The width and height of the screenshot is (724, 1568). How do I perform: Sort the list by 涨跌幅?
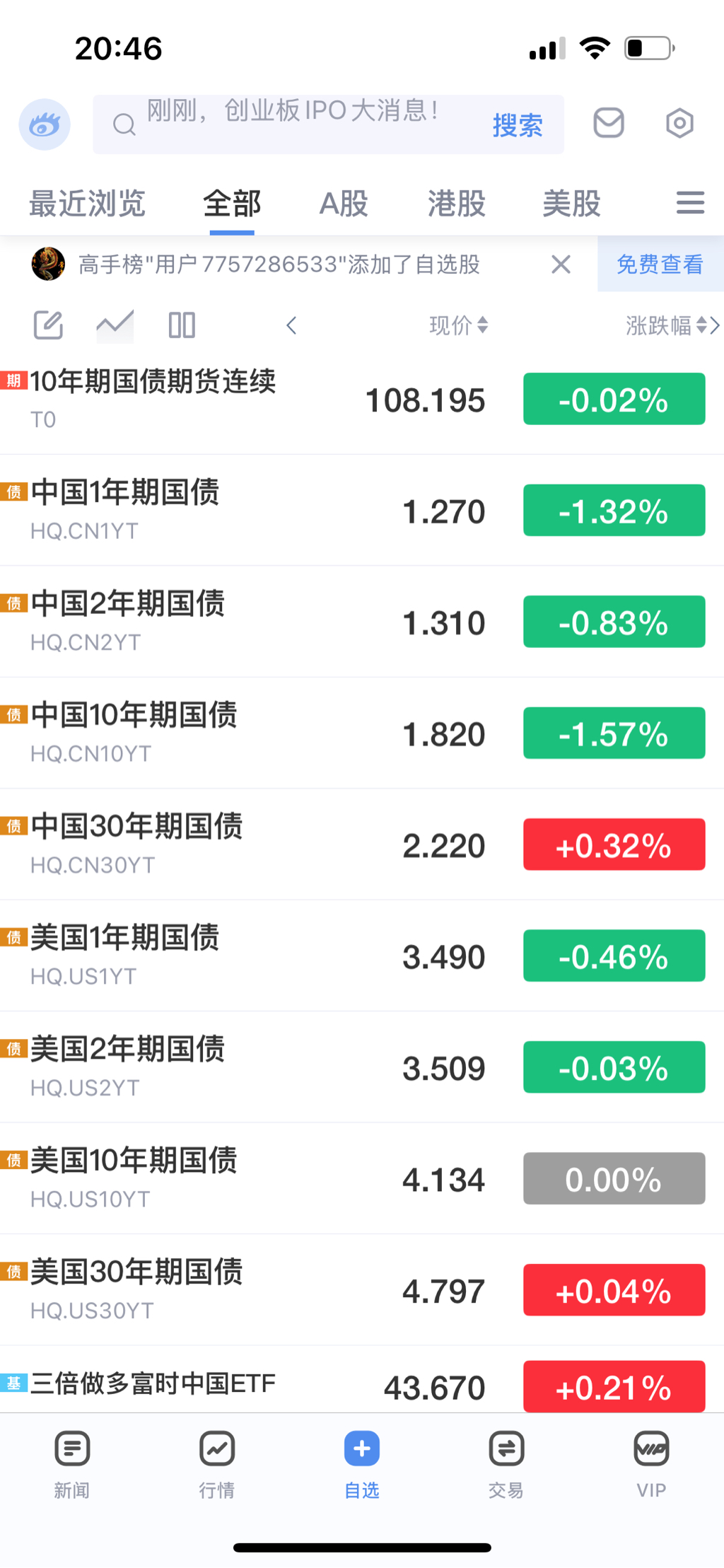(665, 325)
